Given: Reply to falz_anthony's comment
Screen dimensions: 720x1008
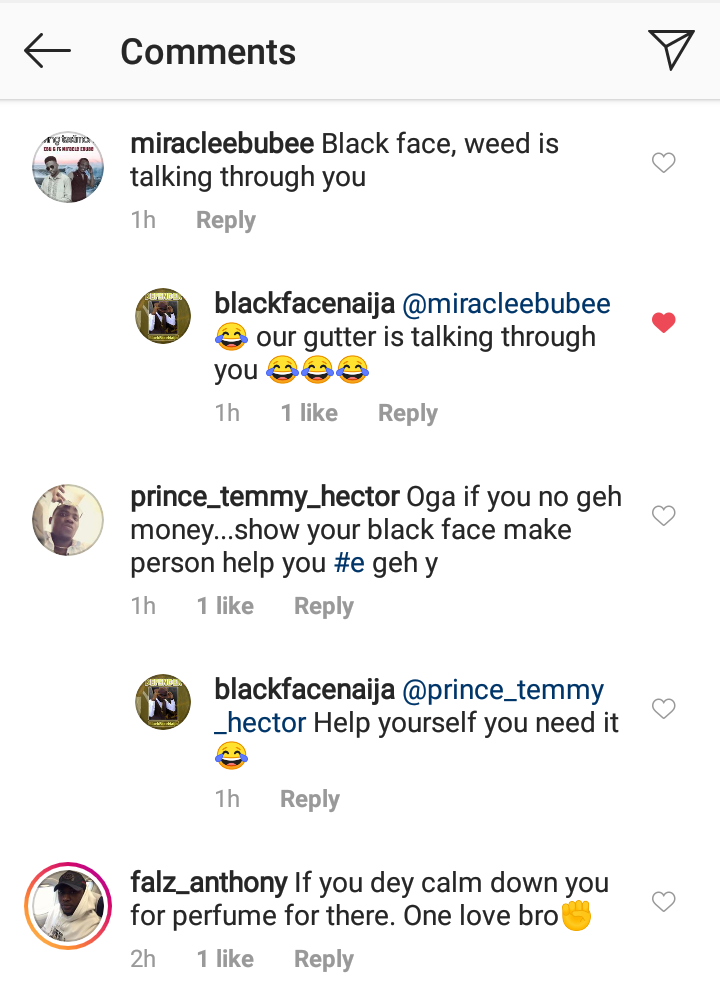Looking at the screenshot, I should click(x=323, y=959).
